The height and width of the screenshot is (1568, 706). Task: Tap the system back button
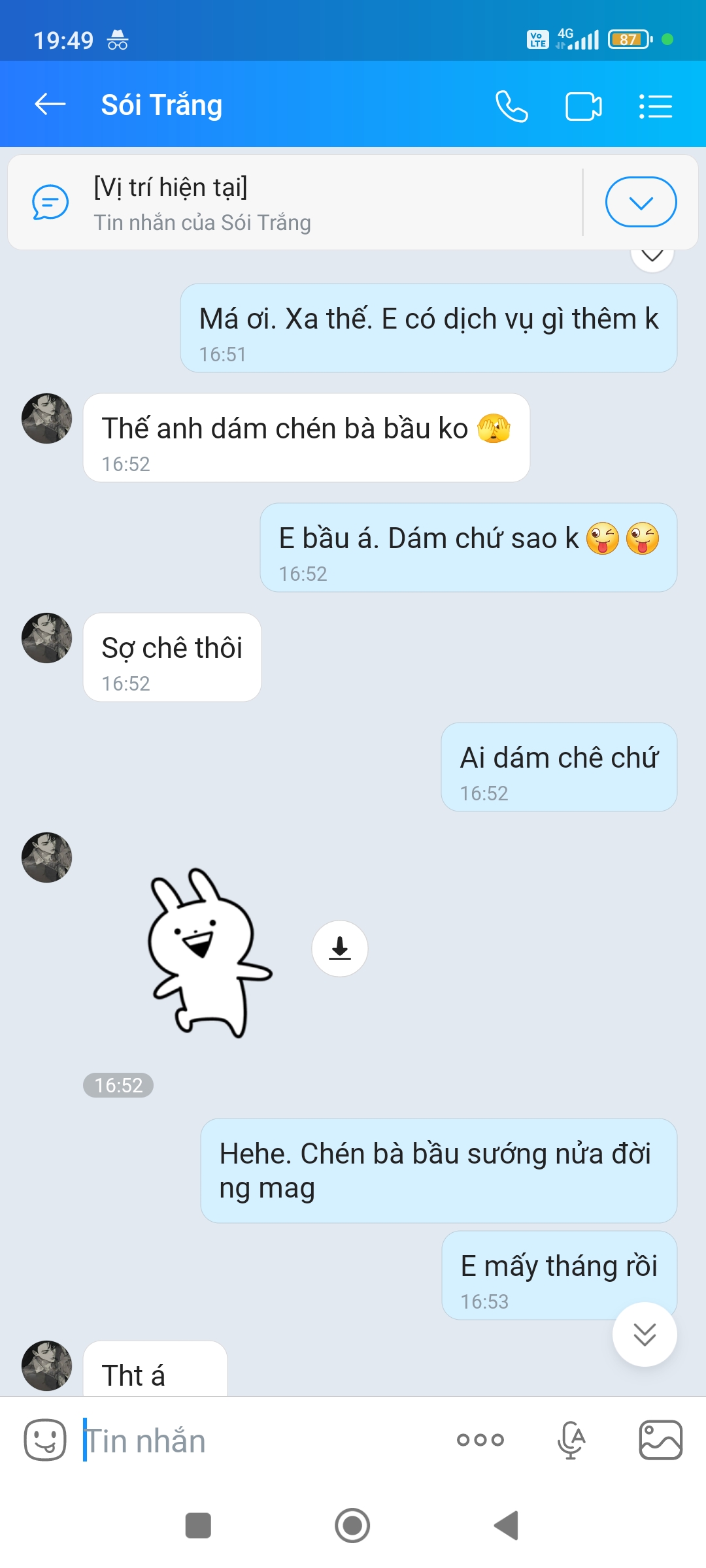[x=507, y=1526]
